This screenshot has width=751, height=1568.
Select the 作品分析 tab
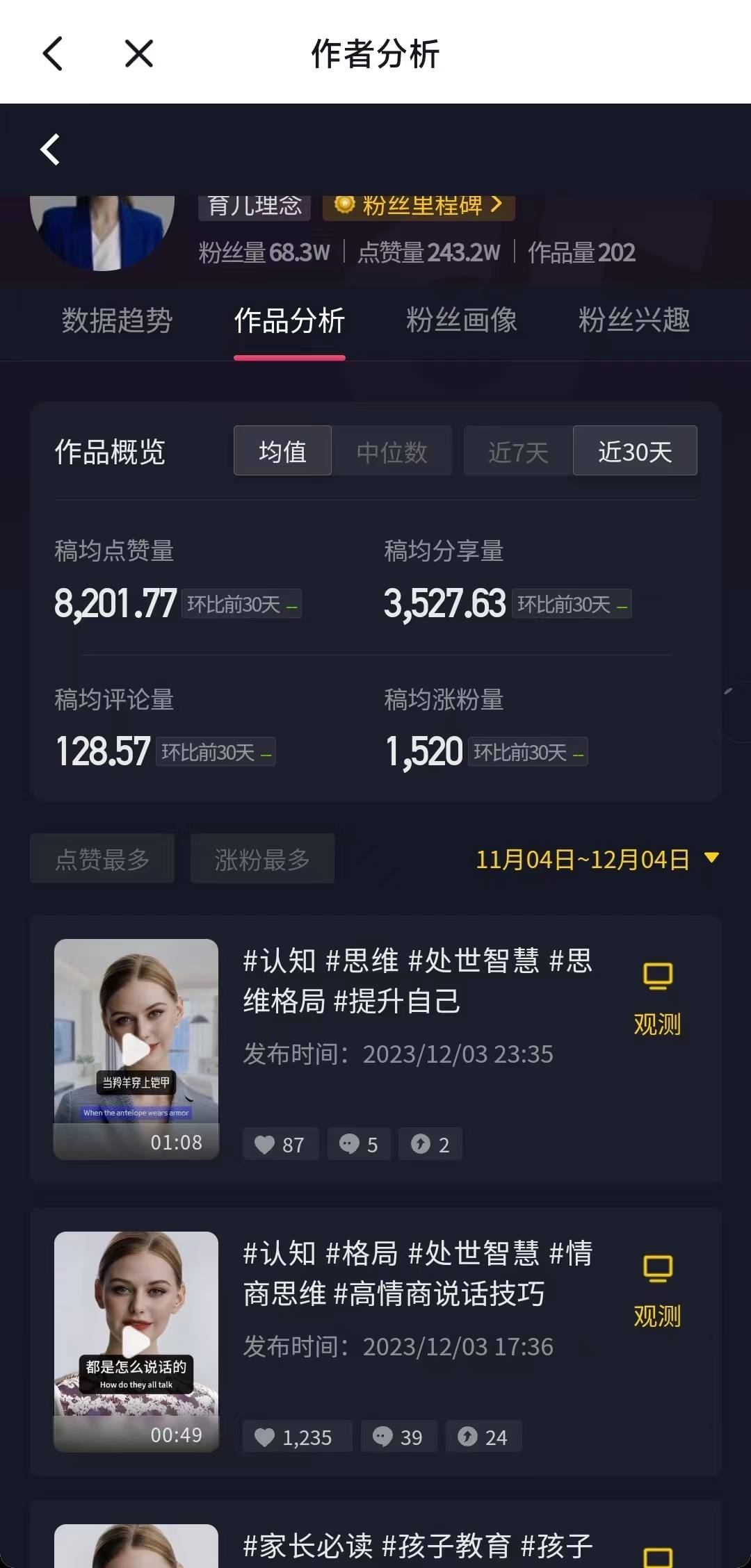[289, 321]
